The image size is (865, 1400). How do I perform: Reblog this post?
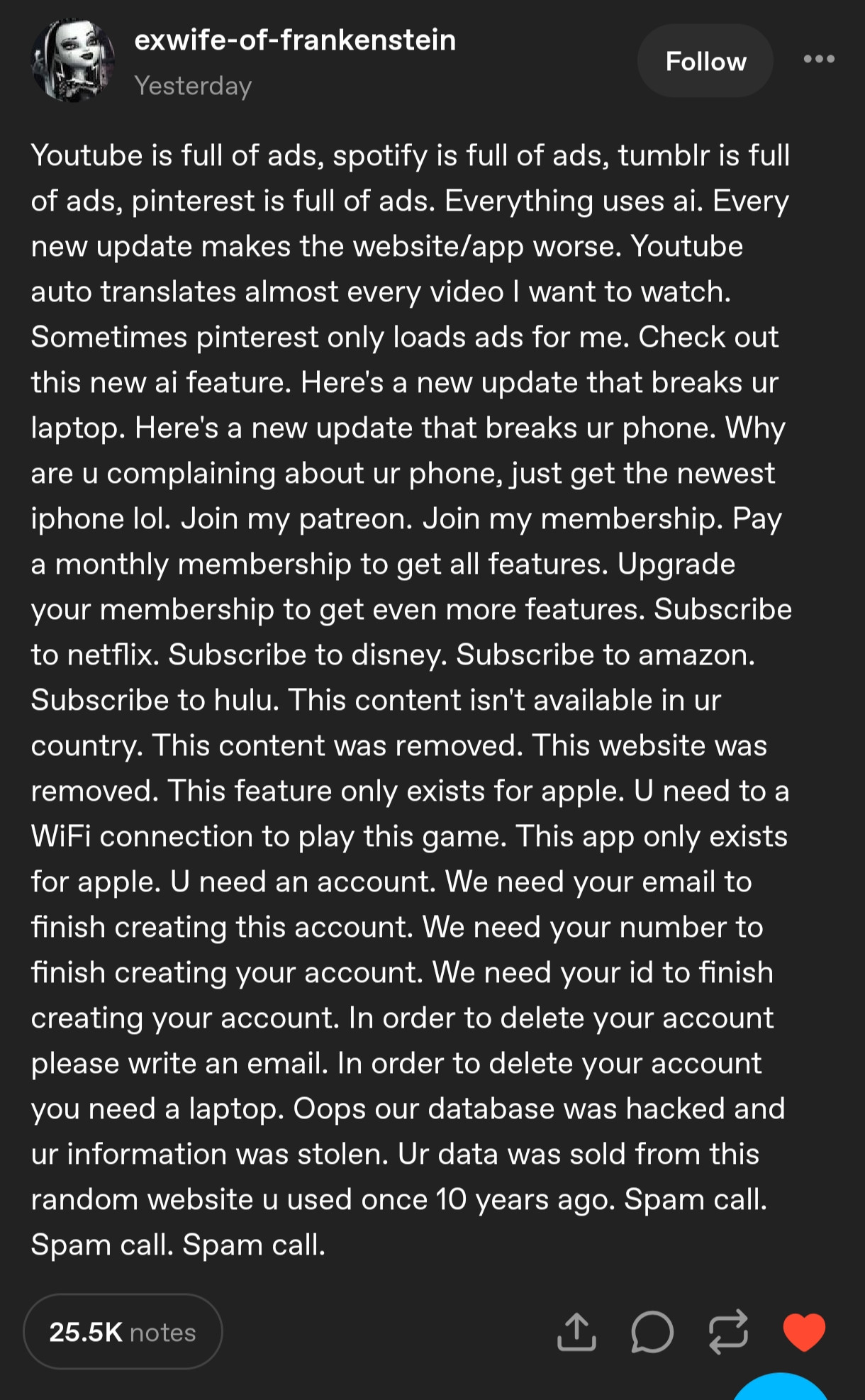(728, 1331)
